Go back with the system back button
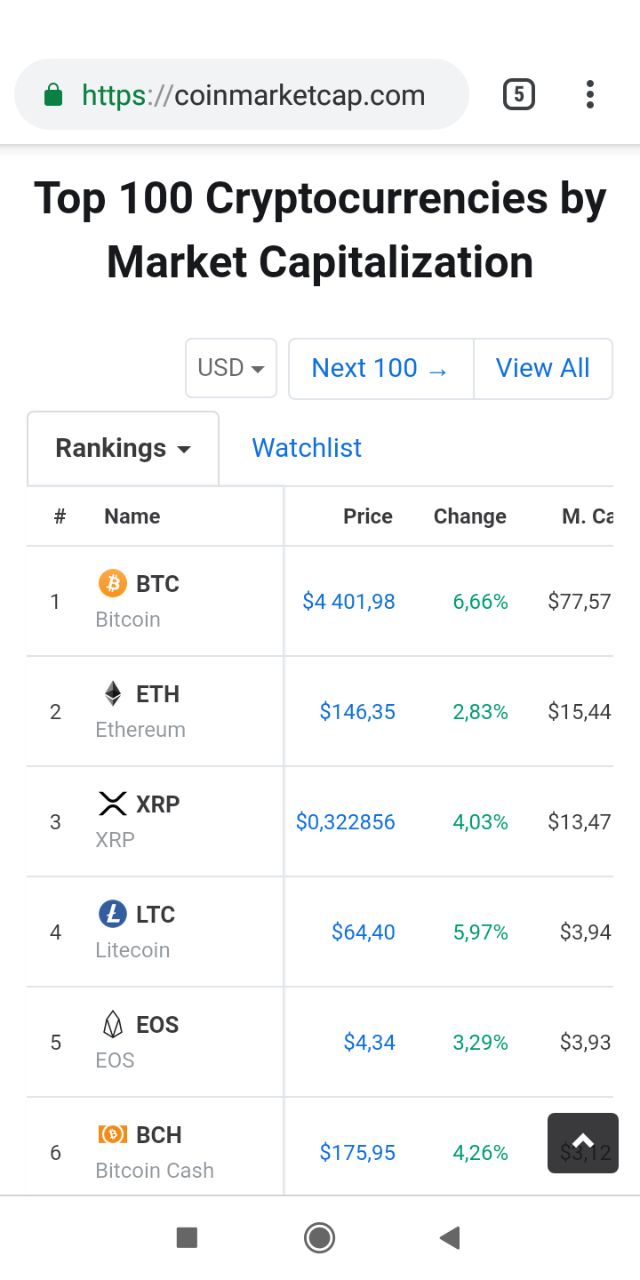The width and height of the screenshot is (640, 1280). click(x=450, y=1238)
